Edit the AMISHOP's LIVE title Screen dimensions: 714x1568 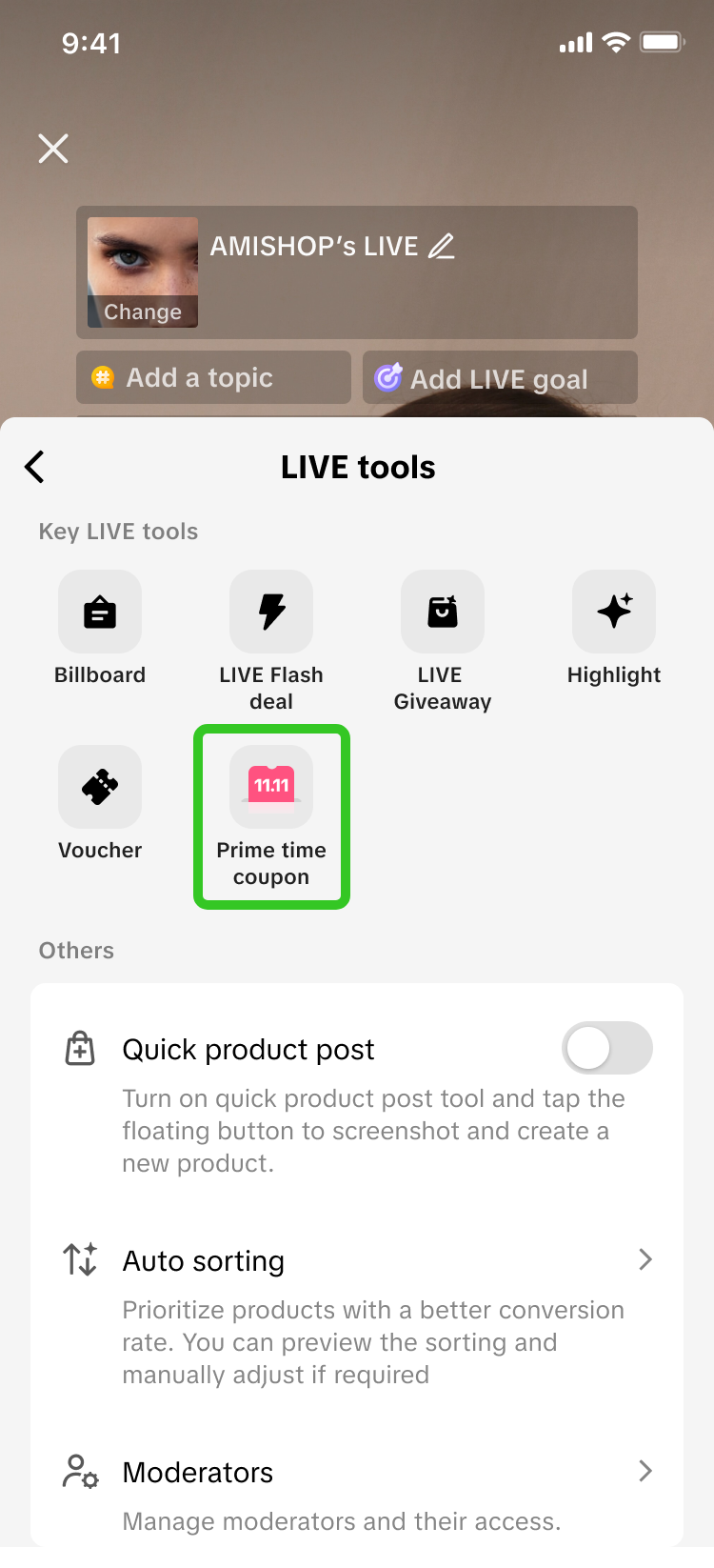(441, 247)
